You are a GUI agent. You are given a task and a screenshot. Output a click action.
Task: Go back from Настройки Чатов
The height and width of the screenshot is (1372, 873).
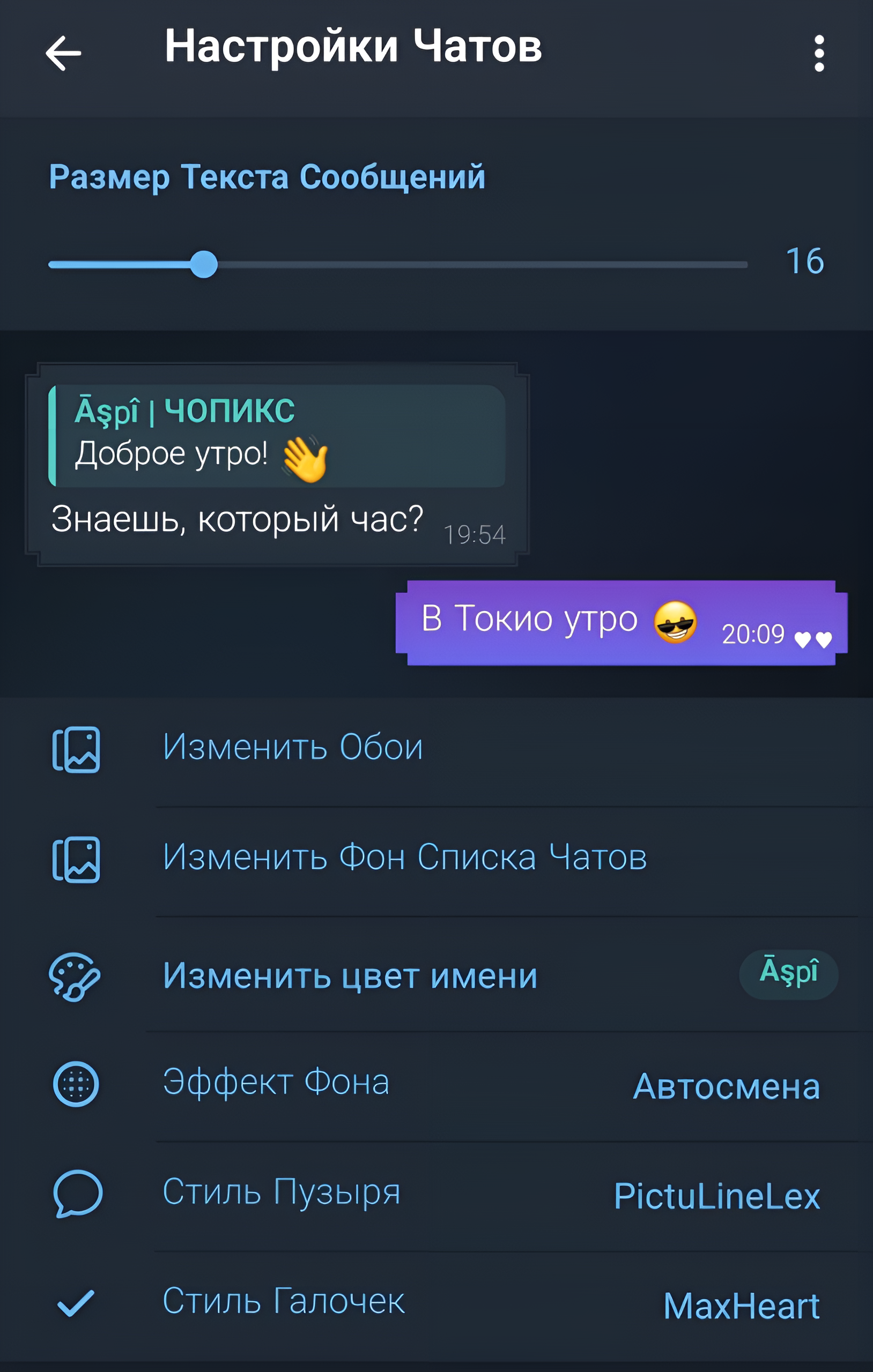(x=63, y=53)
